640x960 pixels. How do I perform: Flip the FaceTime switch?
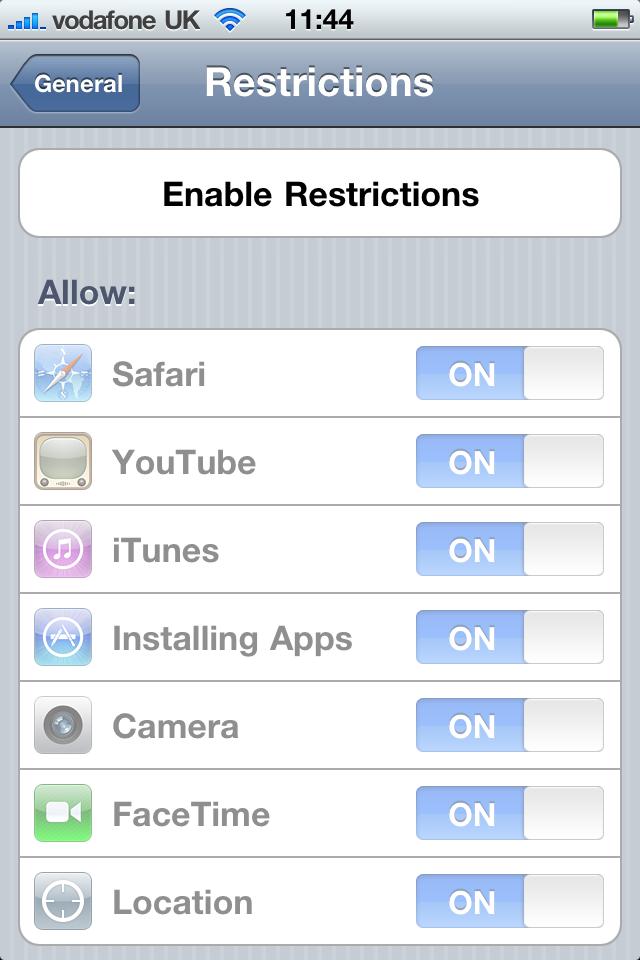click(x=509, y=814)
